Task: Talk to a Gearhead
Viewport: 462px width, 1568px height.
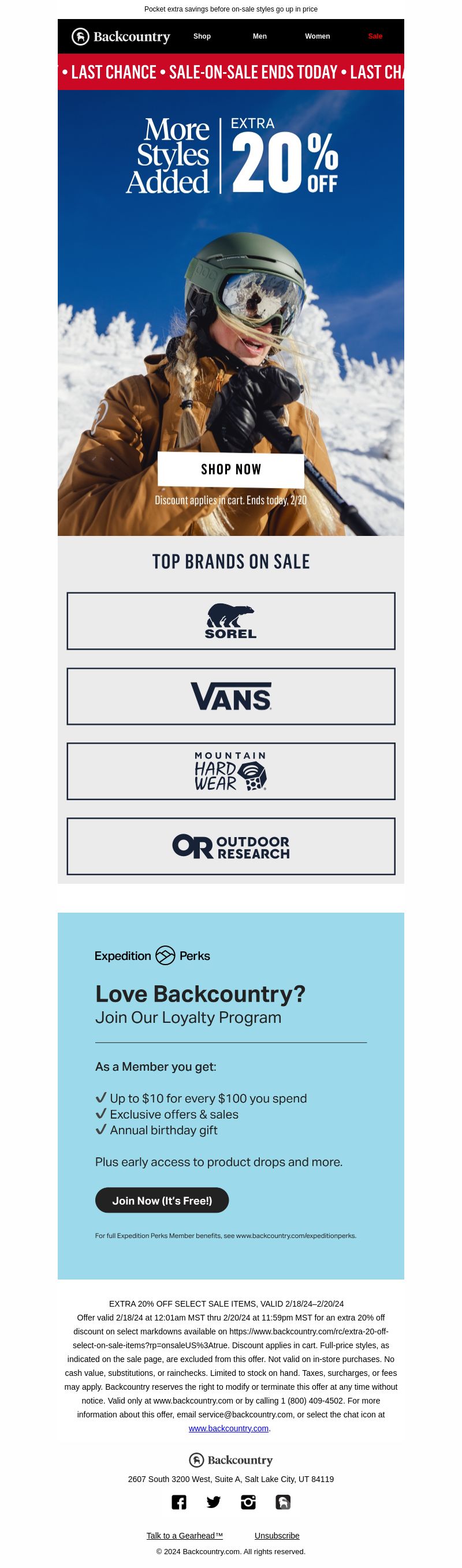Action: point(184,1536)
